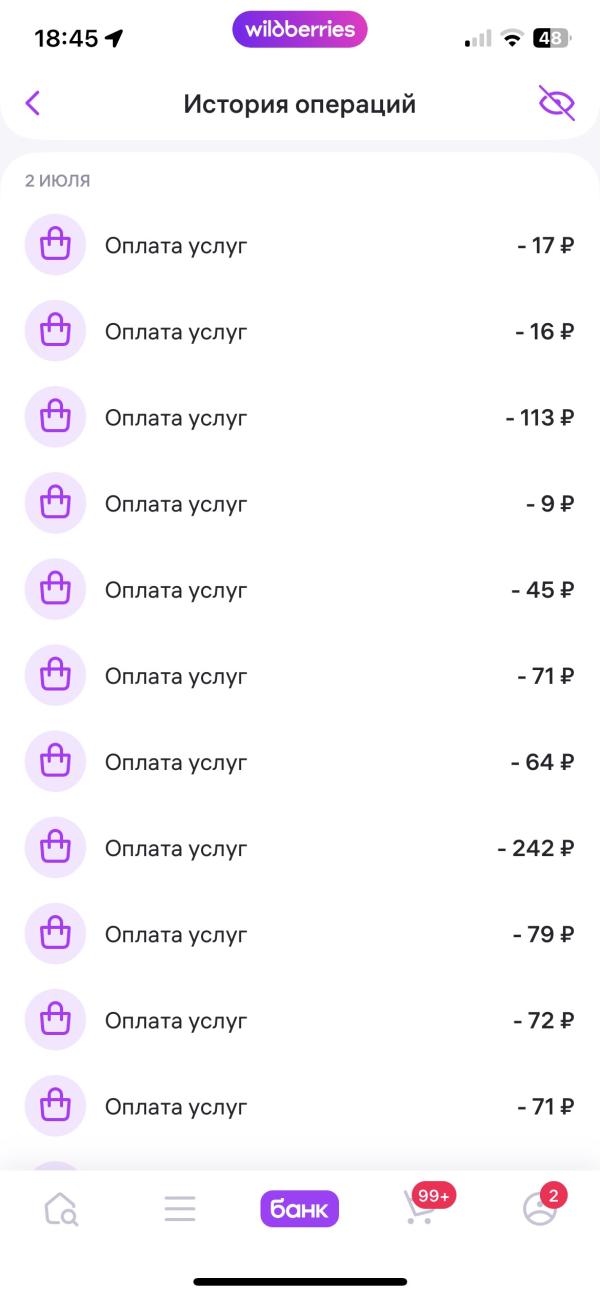
Task: Go back from operations history
Action: 33,103
